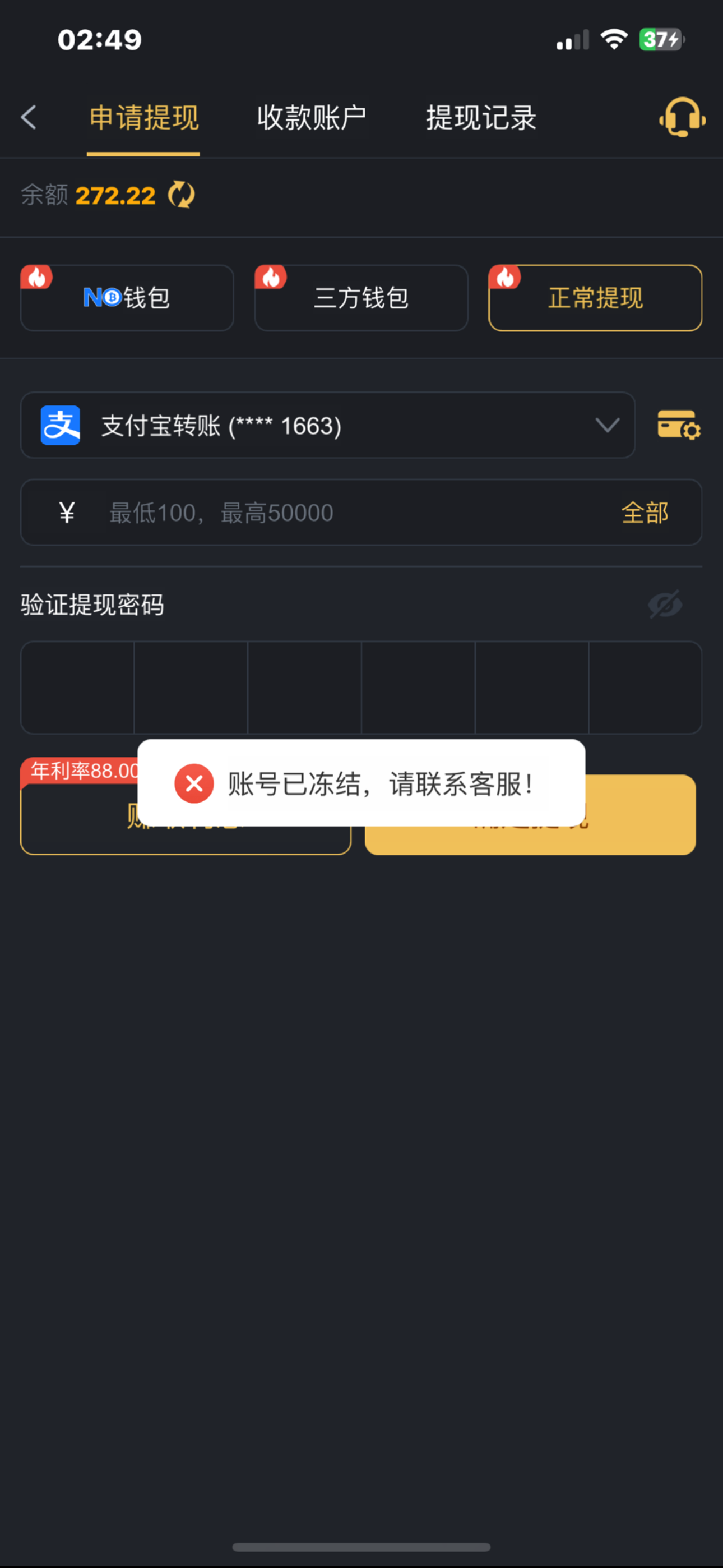Select the NO钱包 withdrawal option

[x=127, y=298]
